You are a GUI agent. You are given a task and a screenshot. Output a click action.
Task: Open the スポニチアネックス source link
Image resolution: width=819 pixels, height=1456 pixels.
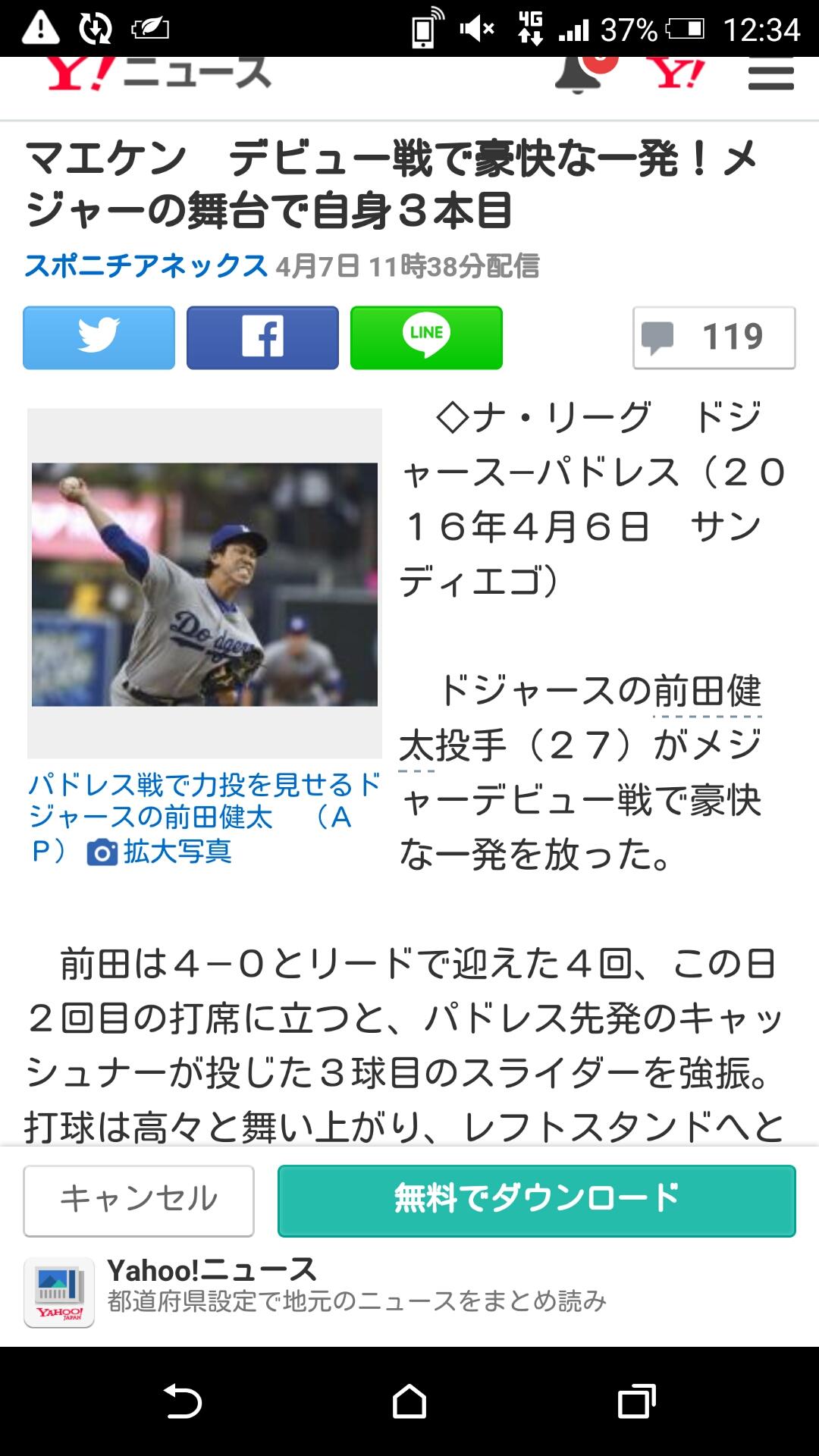[x=146, y=266]
